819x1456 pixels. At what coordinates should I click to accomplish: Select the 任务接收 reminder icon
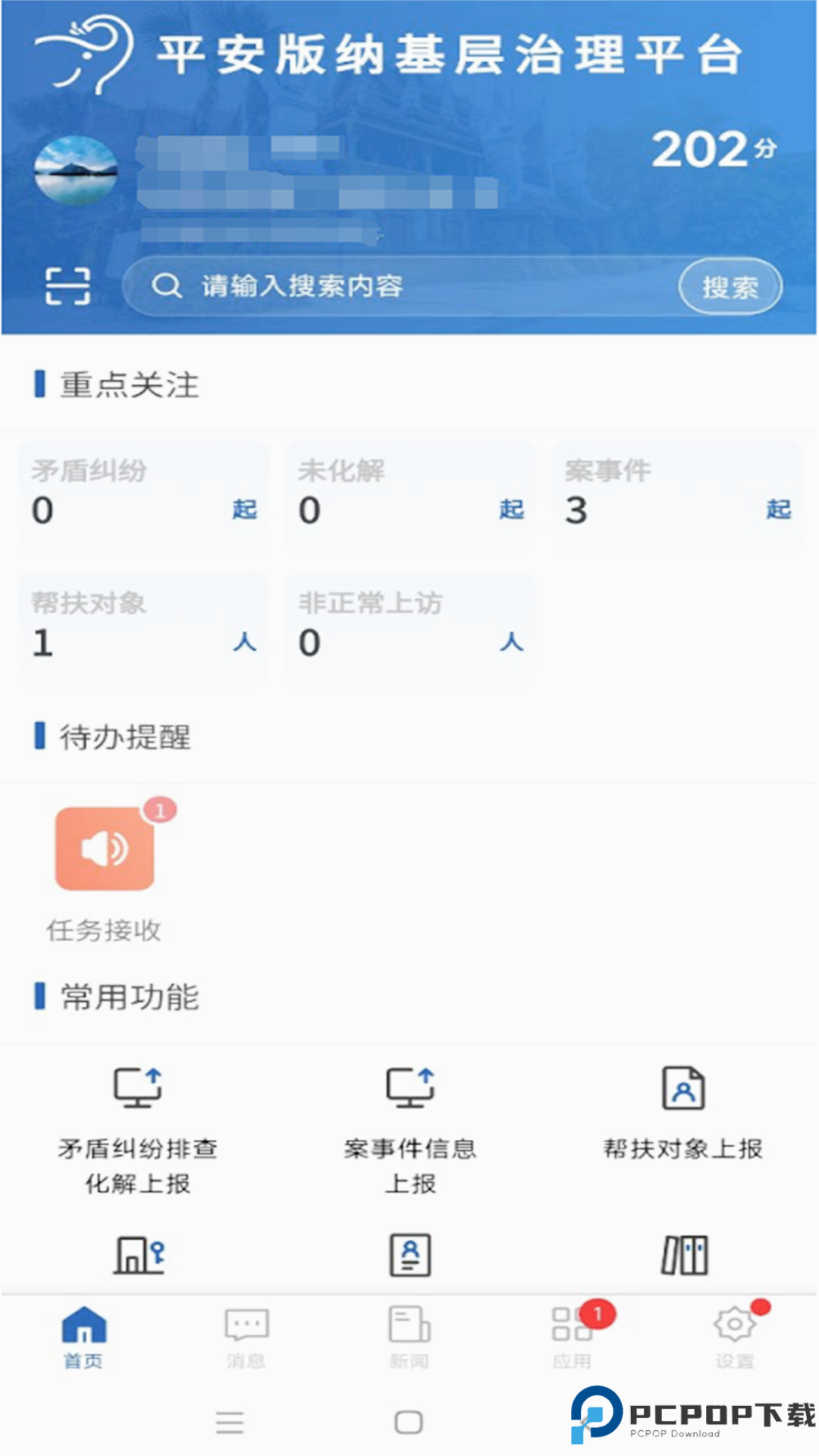point(105,847)
